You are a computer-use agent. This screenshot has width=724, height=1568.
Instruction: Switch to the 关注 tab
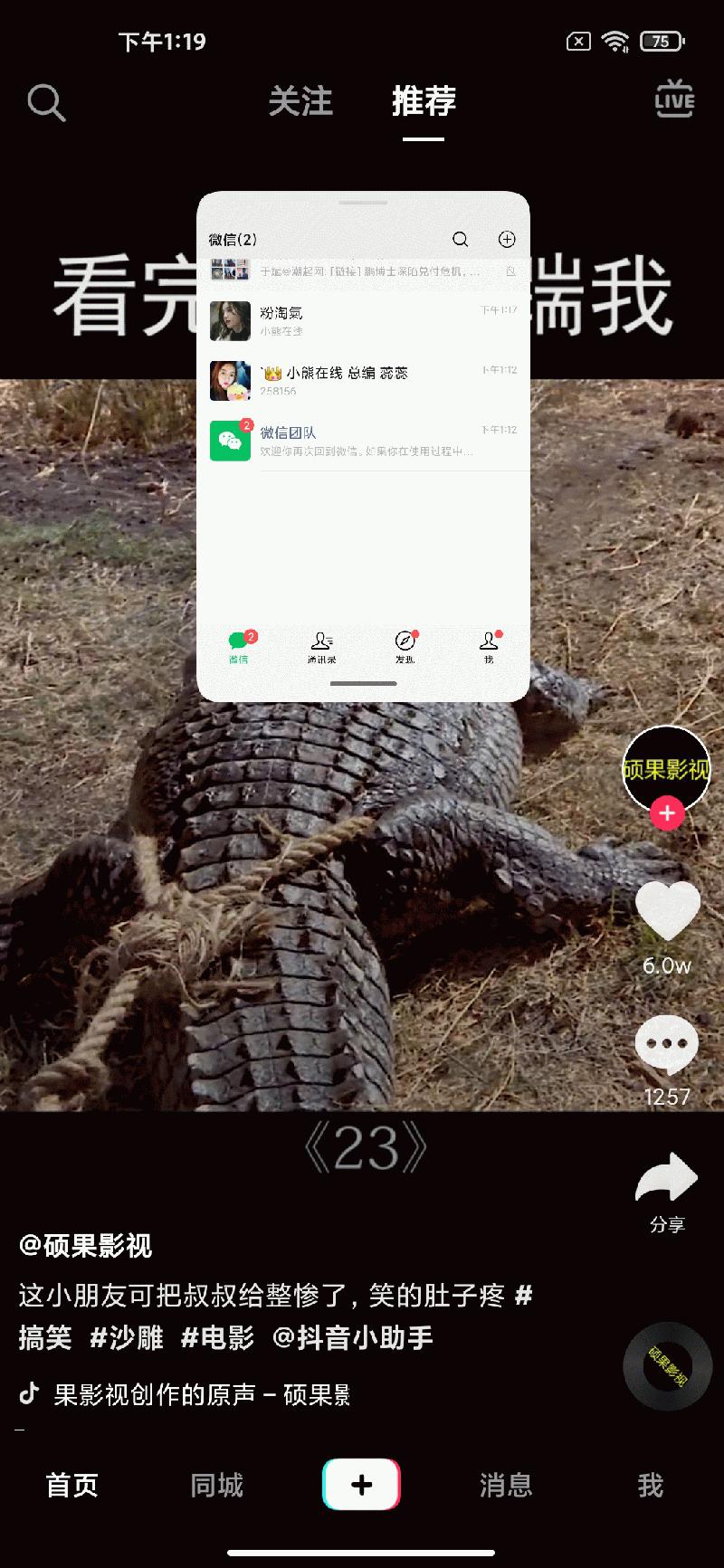[300, 101]
